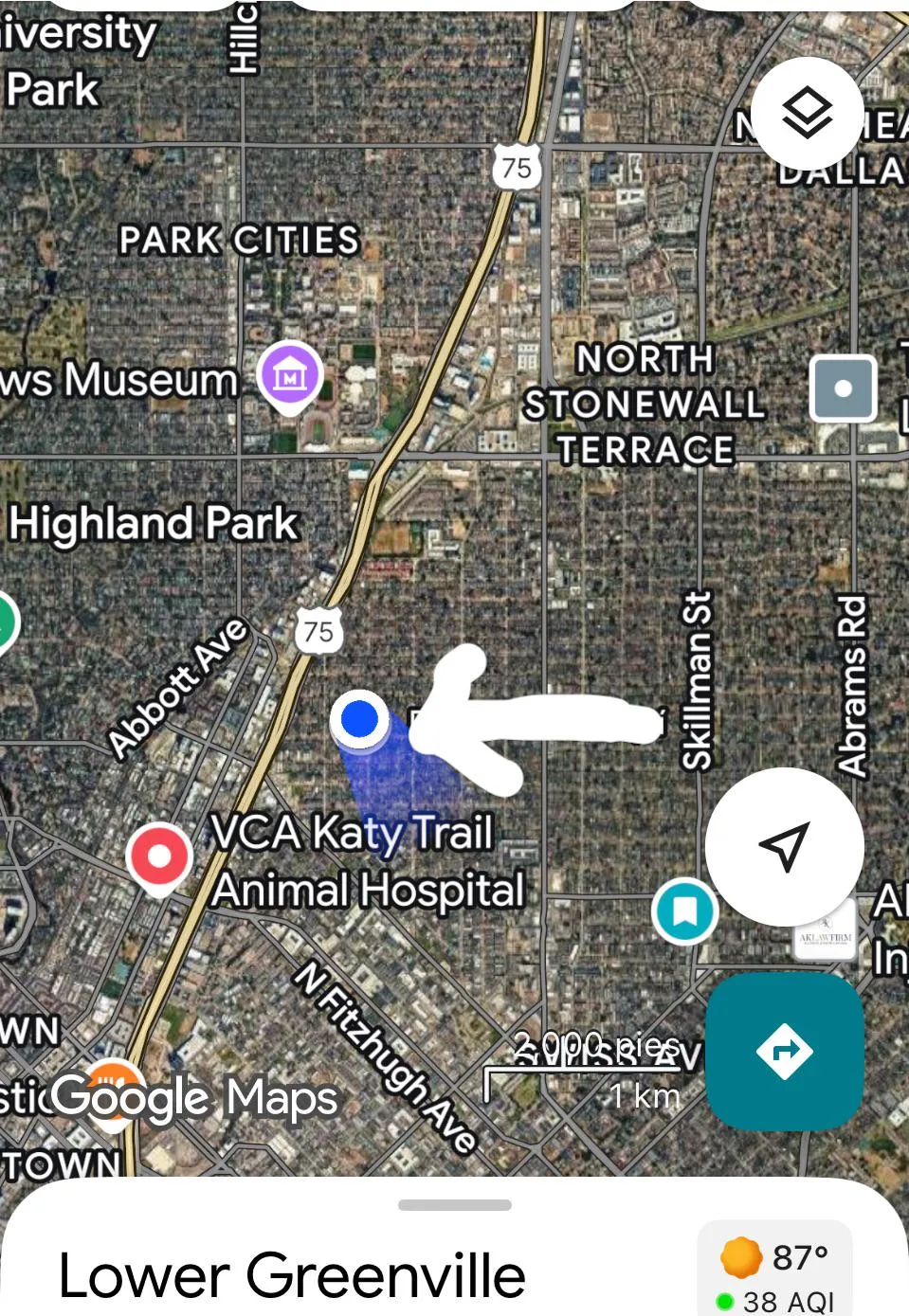Open the teal saved place bookmark pin
The image size is (909, 1316).
(x=684, y=910)
